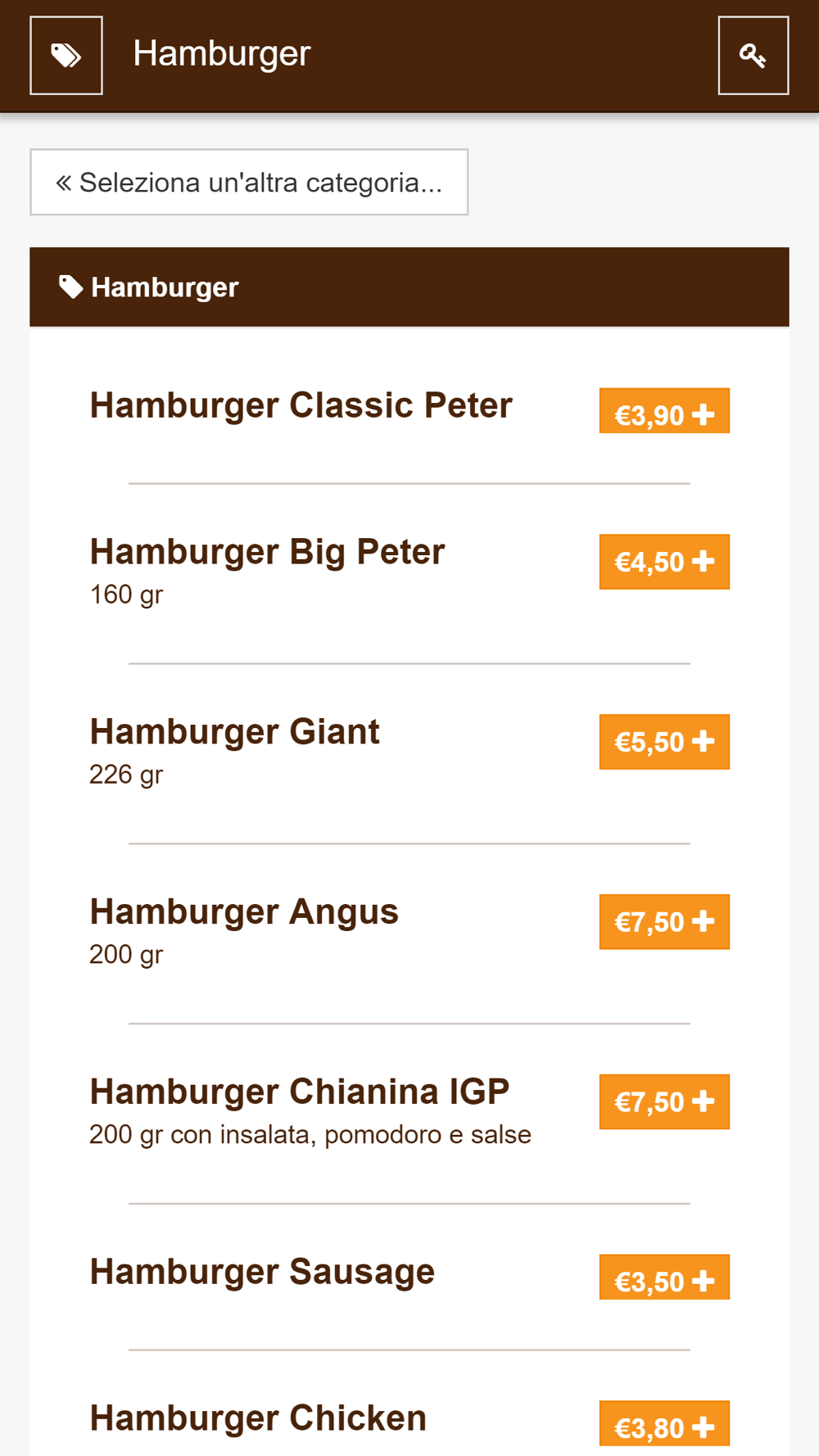Add Hamburger Giant for €5,50
819x1456 pixels.
664,742
